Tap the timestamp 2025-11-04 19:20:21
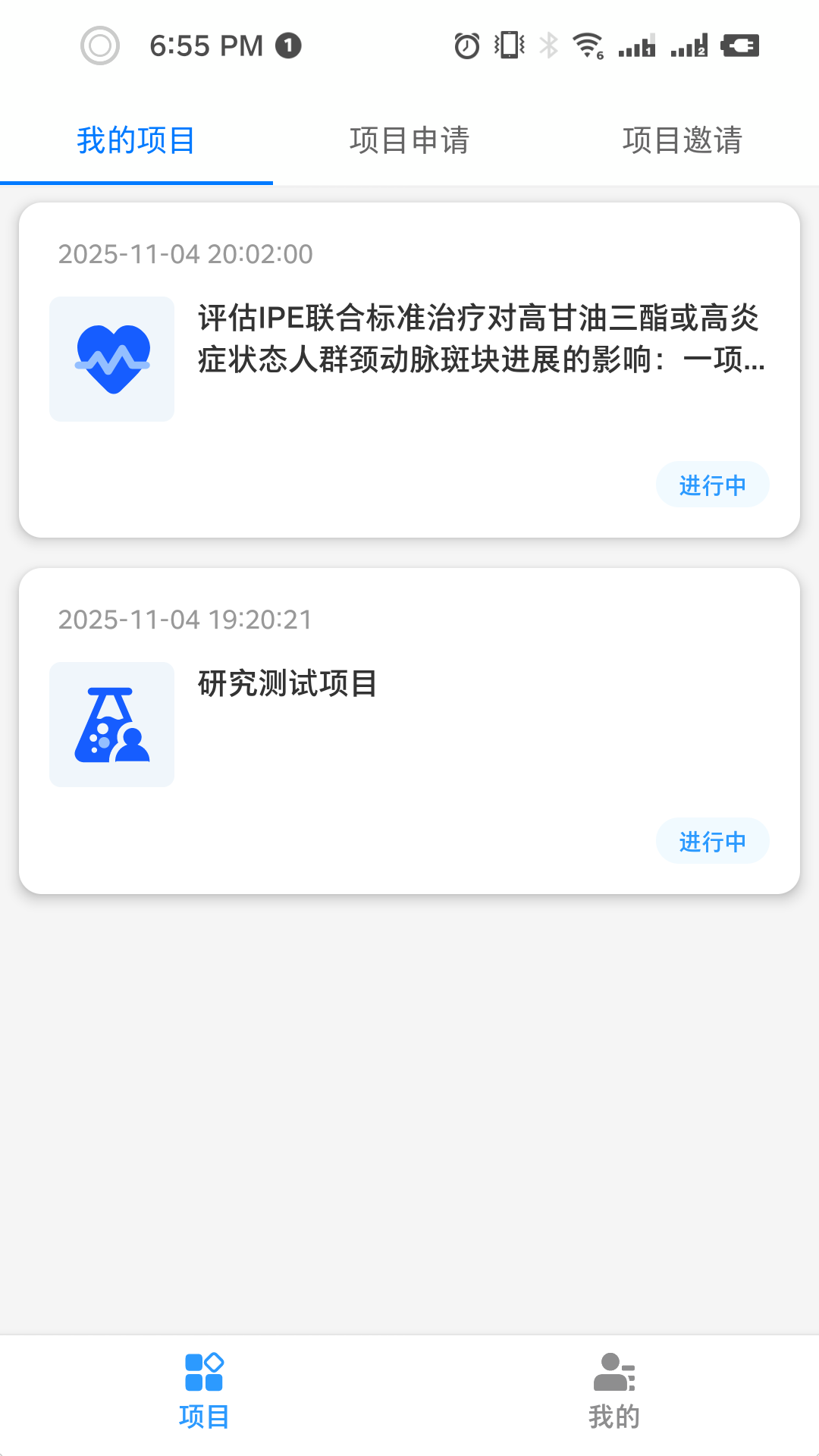819x1456 pixels. (184, 620)
